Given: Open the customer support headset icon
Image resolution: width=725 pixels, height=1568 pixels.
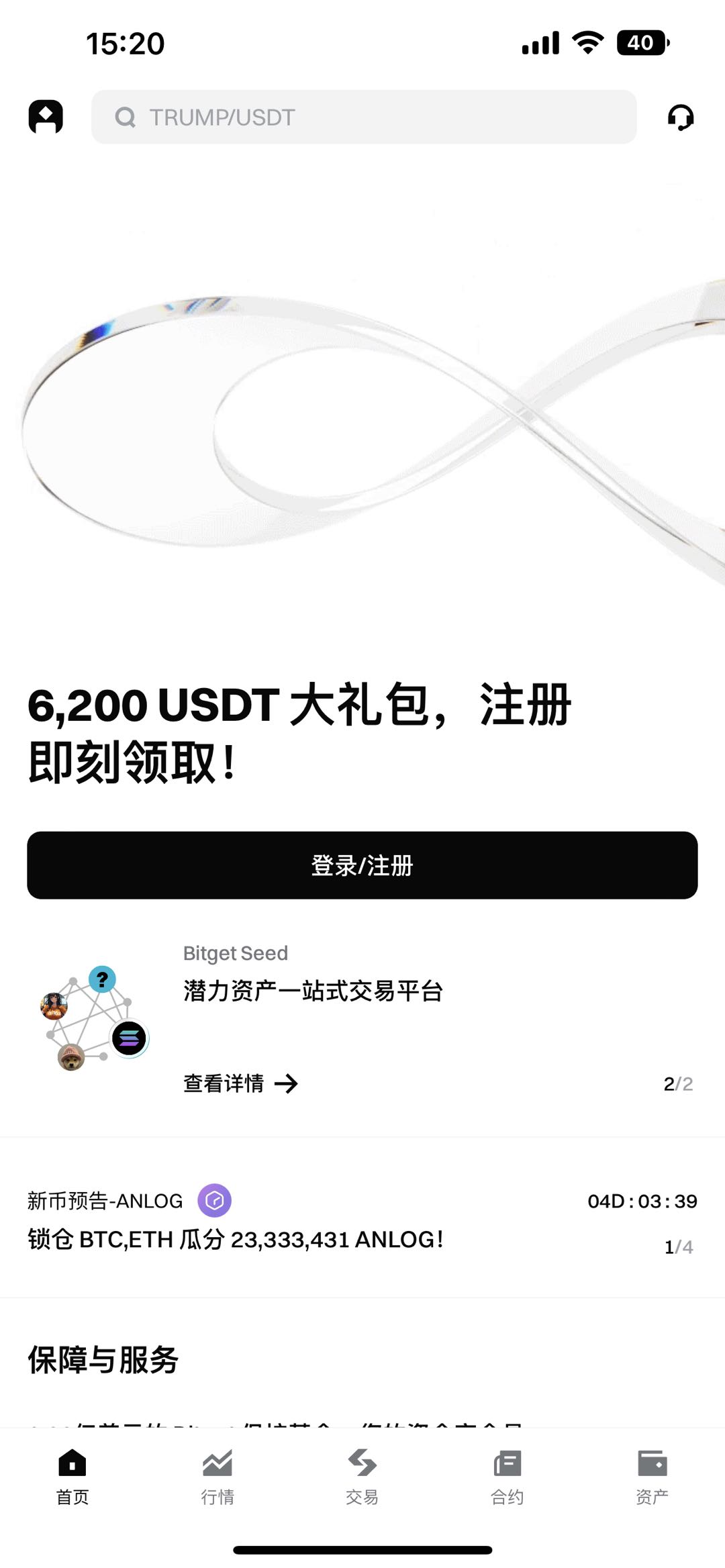Looking at the screenshot, I should [x=681, y=117].
